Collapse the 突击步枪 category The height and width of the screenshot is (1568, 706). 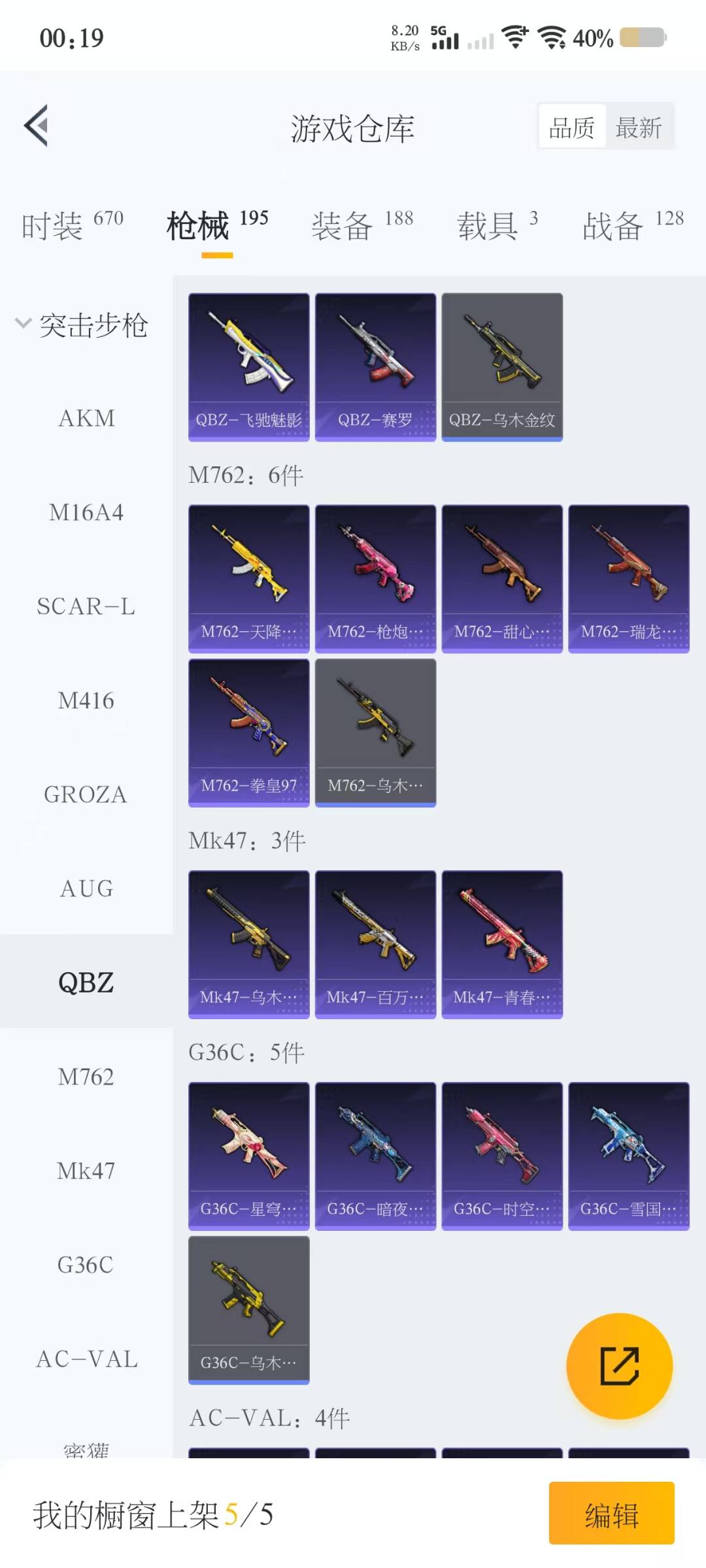pyautogui.click(x=82, y=325)
